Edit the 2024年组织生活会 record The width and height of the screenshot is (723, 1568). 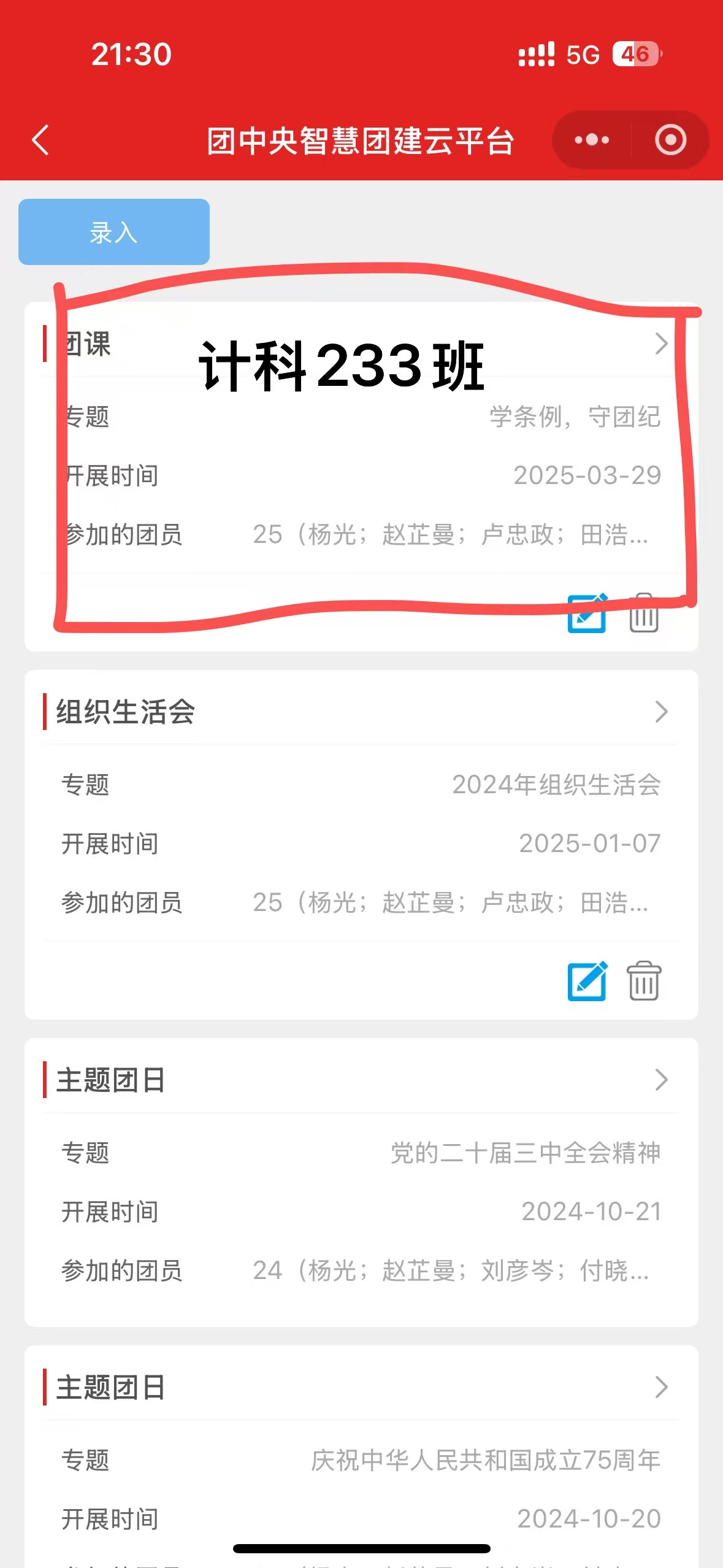pyautogui.click(x=587, y=981)
